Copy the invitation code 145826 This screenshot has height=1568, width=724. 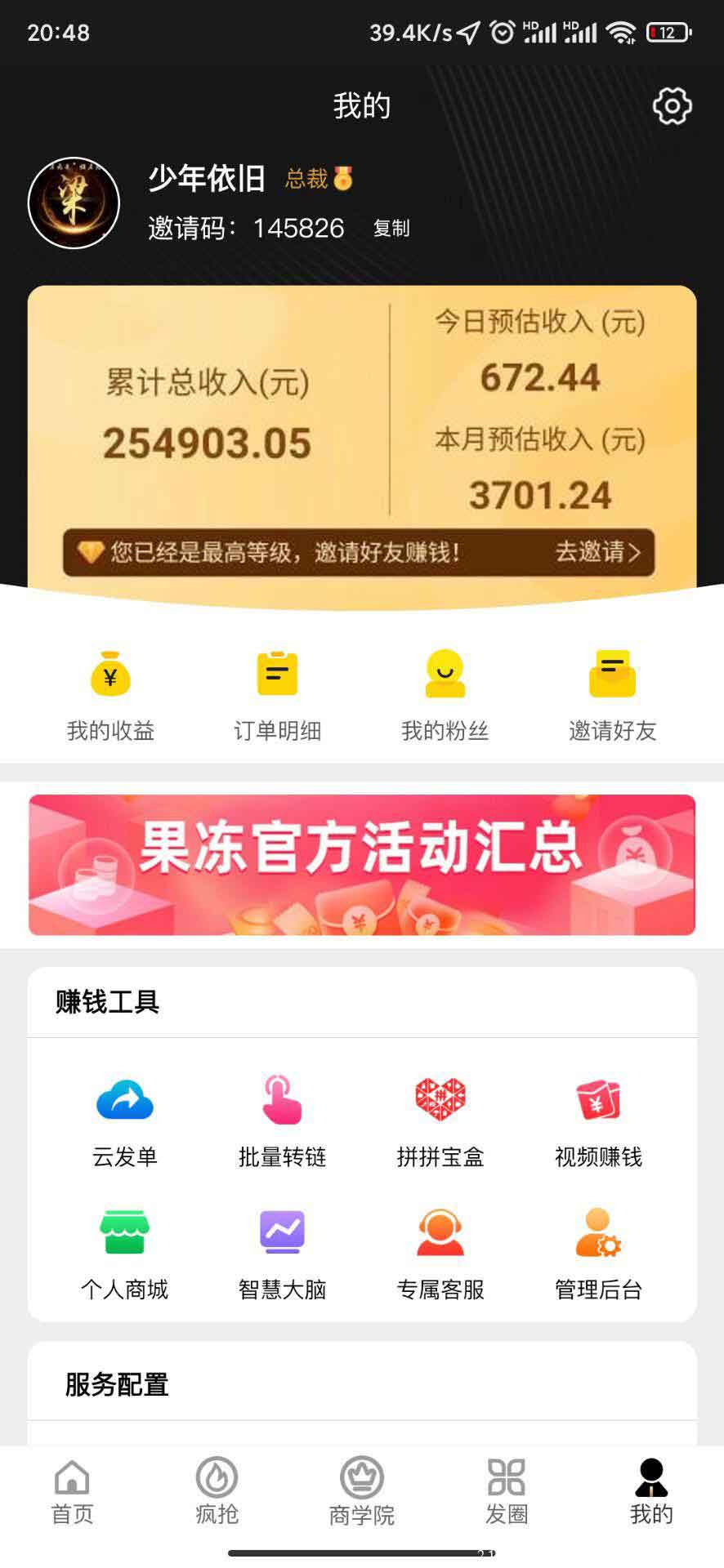coord(391,229)
